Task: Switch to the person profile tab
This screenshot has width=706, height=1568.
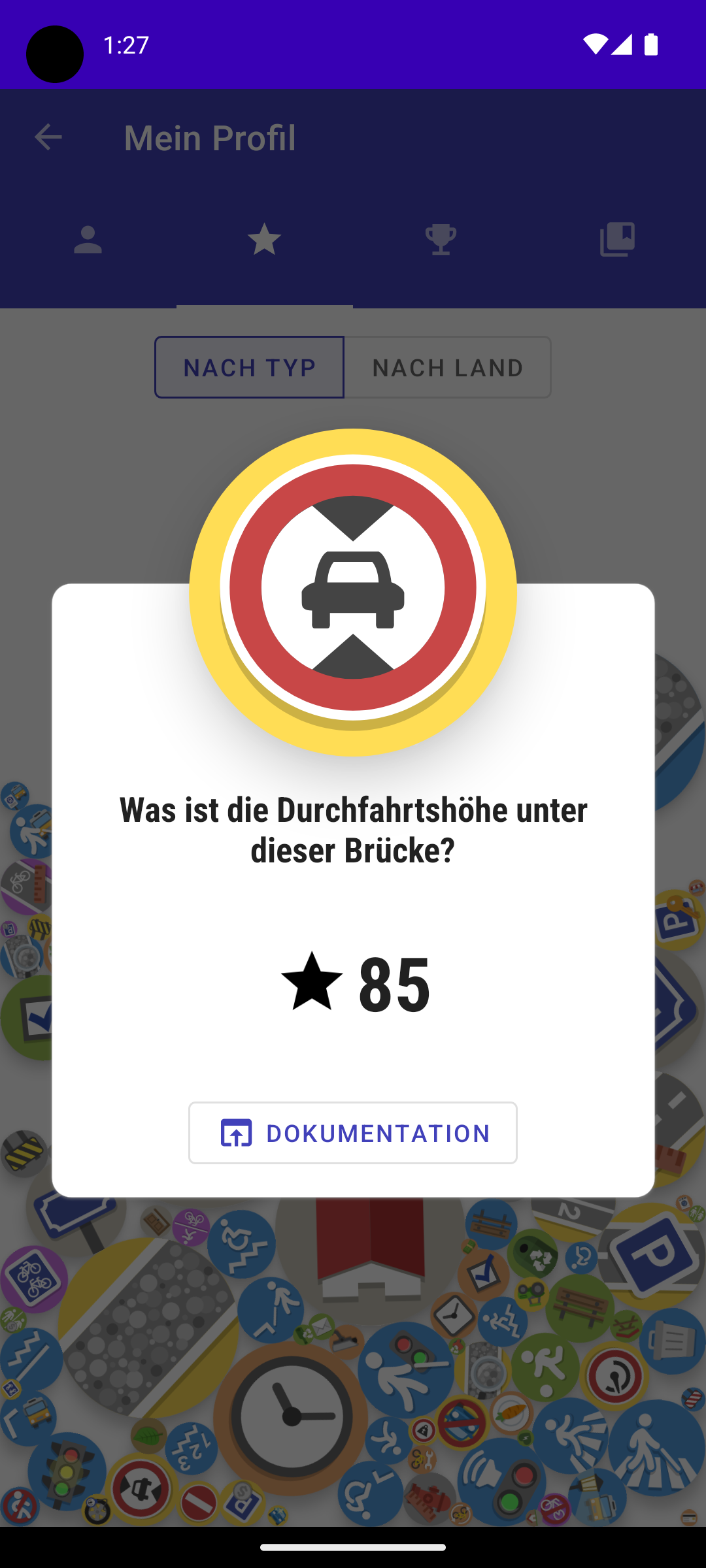Action: (x=88, y=240)
